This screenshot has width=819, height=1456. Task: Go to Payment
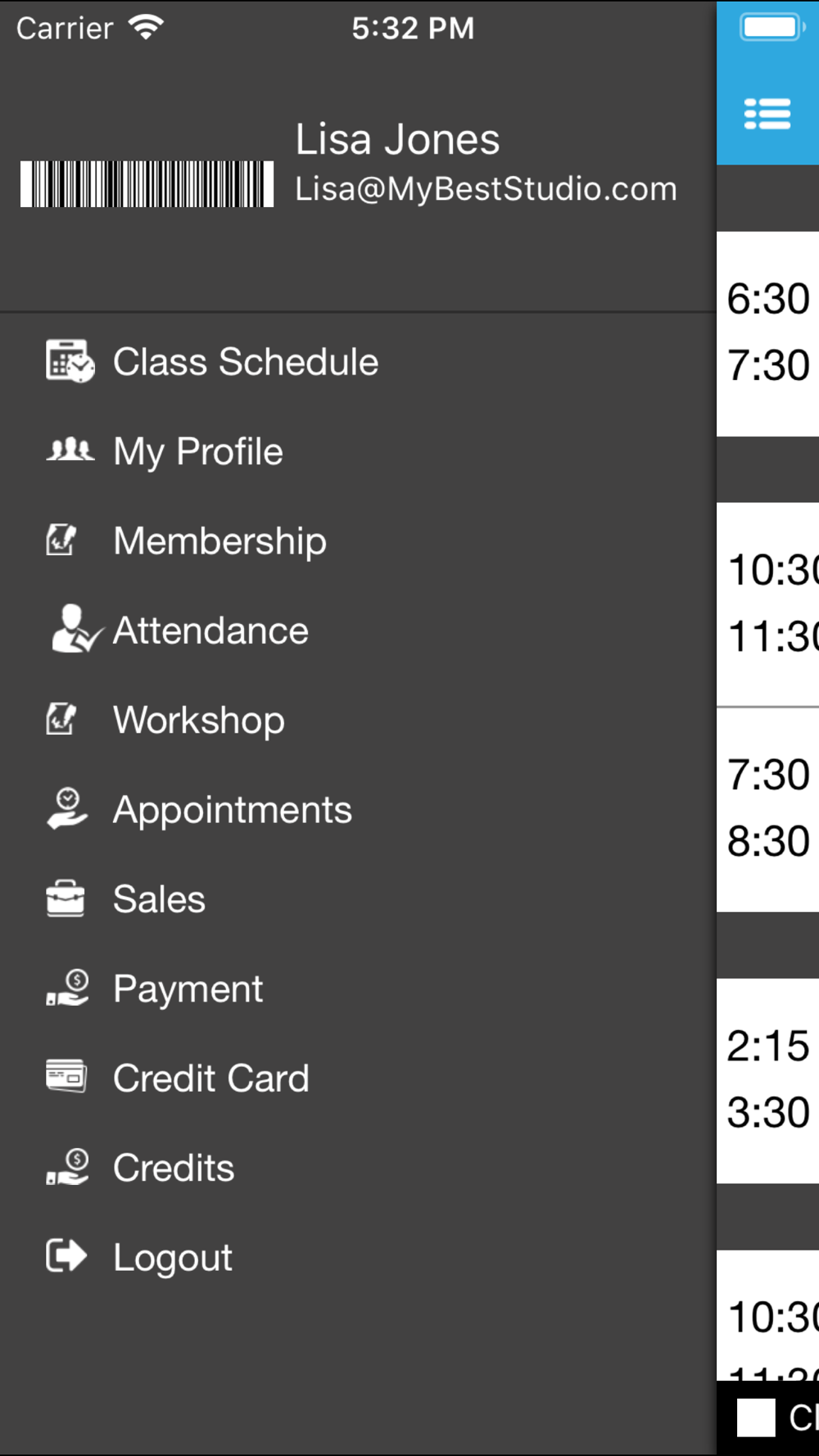358,988
